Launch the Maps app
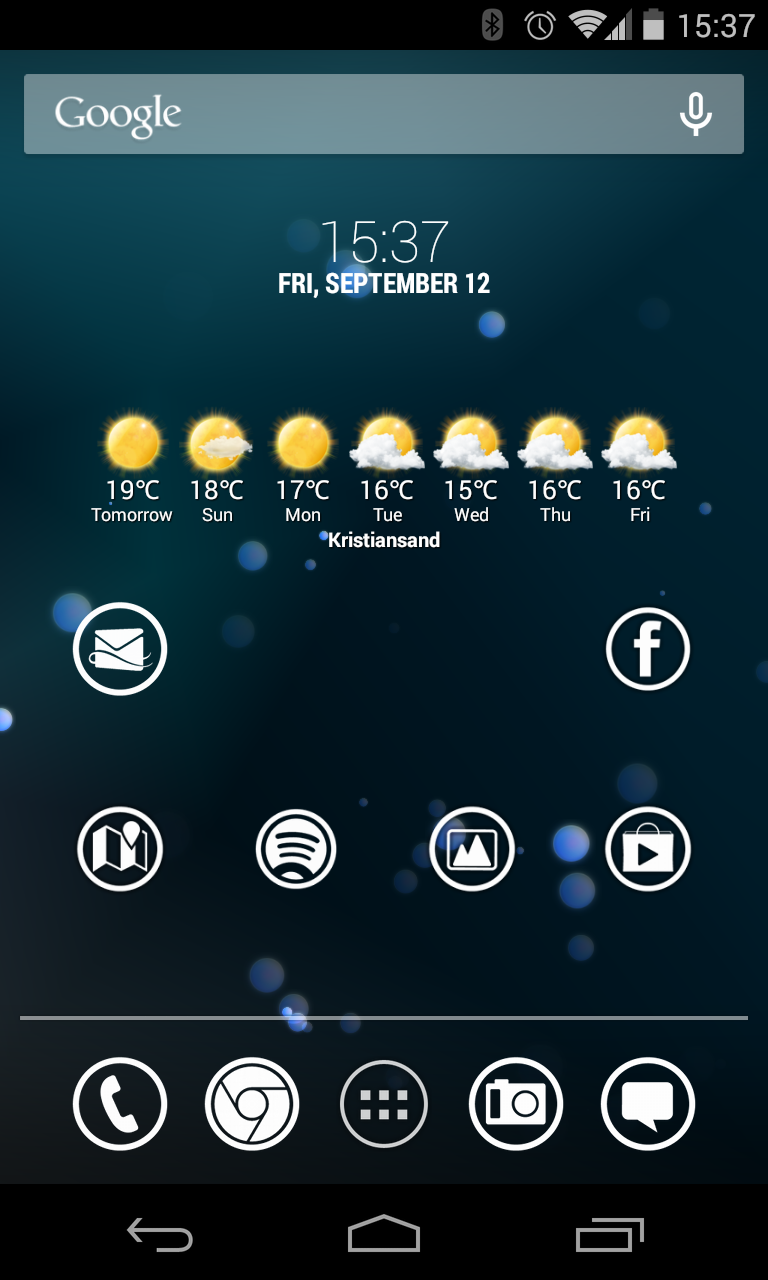The width and height of the screenshot is (768, 1280). (120, 849)
